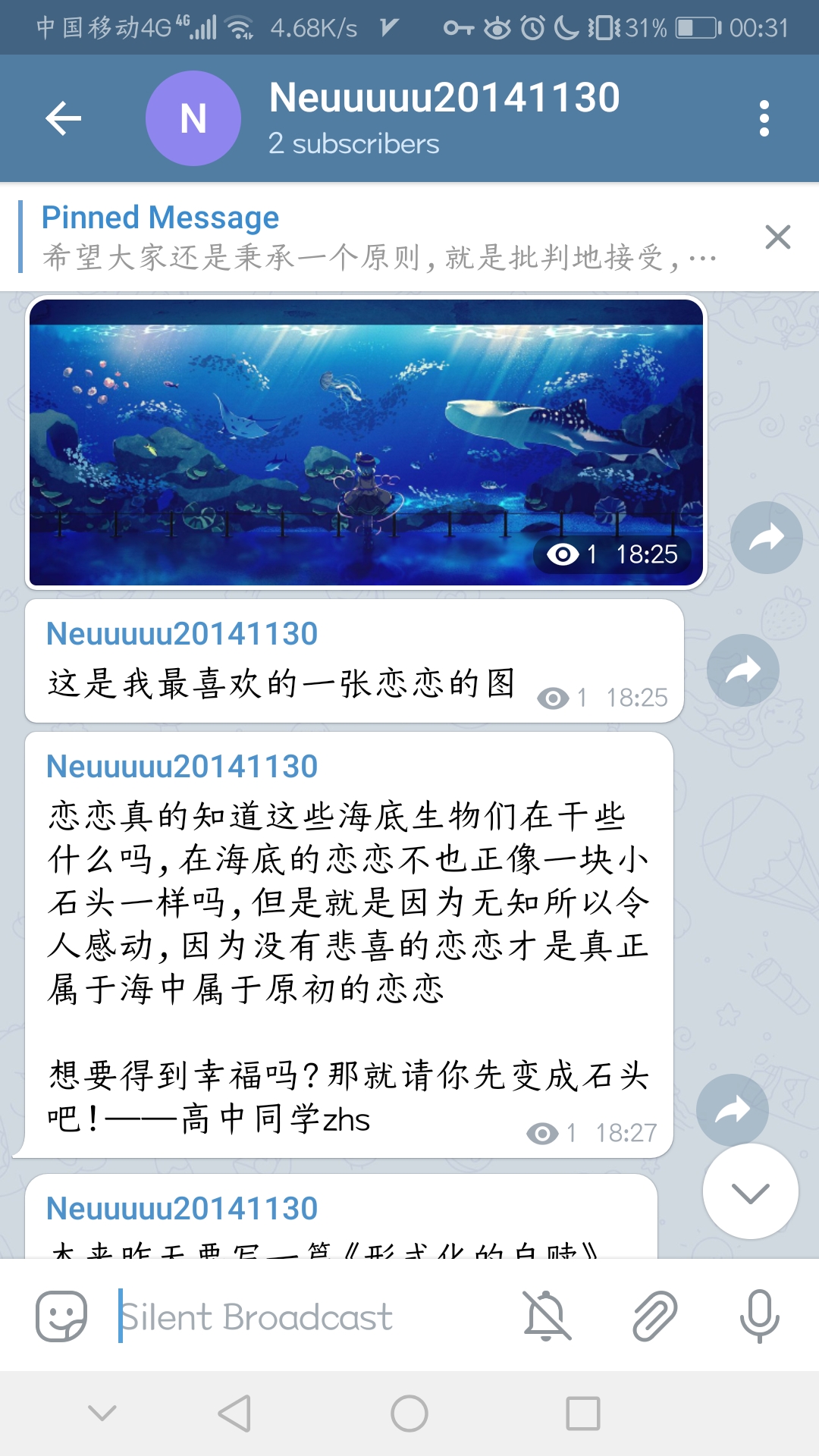View the underwater aquarium image full screen
Screen dimensions: 819x1456
point(366,442)
